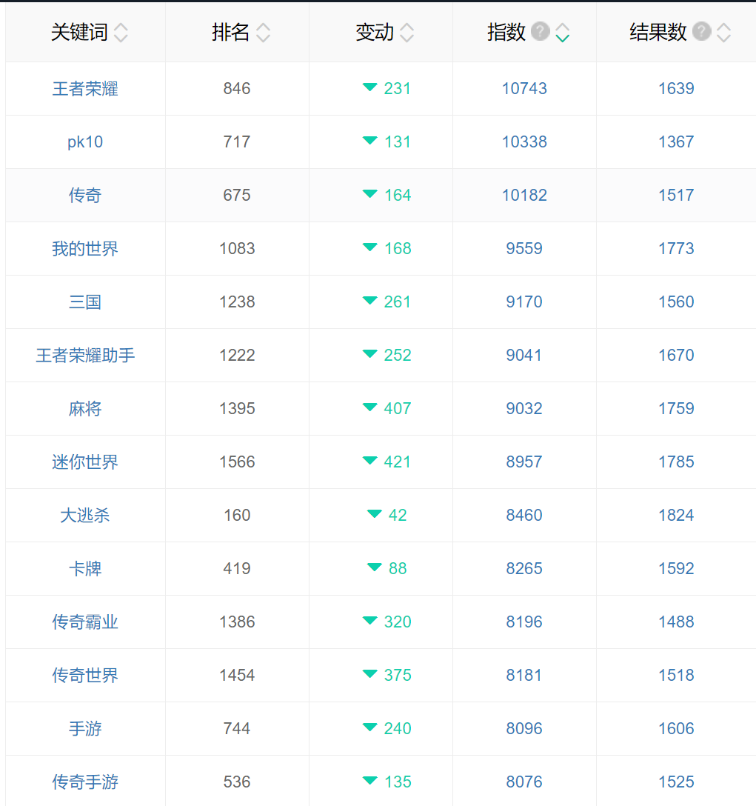Open the keyword link 传奇手游

point(85,782)
